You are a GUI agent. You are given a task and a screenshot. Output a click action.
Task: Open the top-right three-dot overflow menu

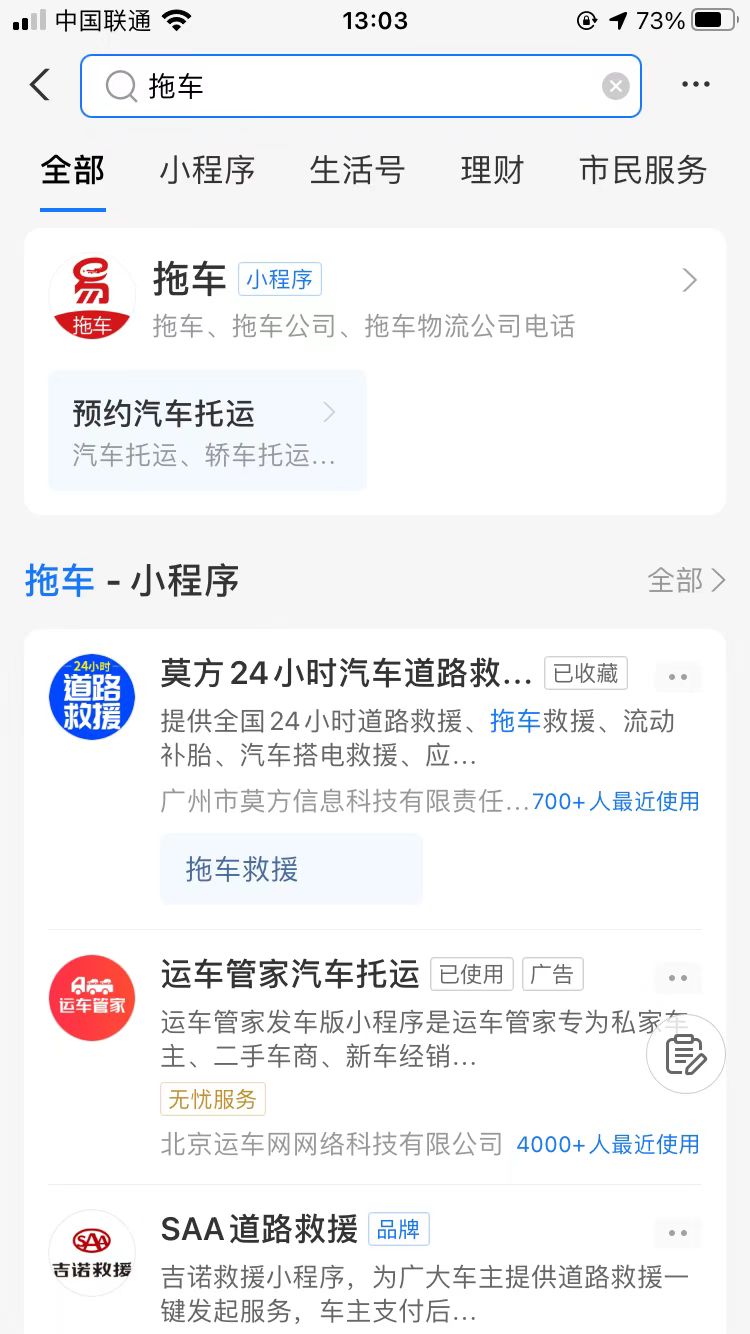pyautogui.click(x=695, y=85)
